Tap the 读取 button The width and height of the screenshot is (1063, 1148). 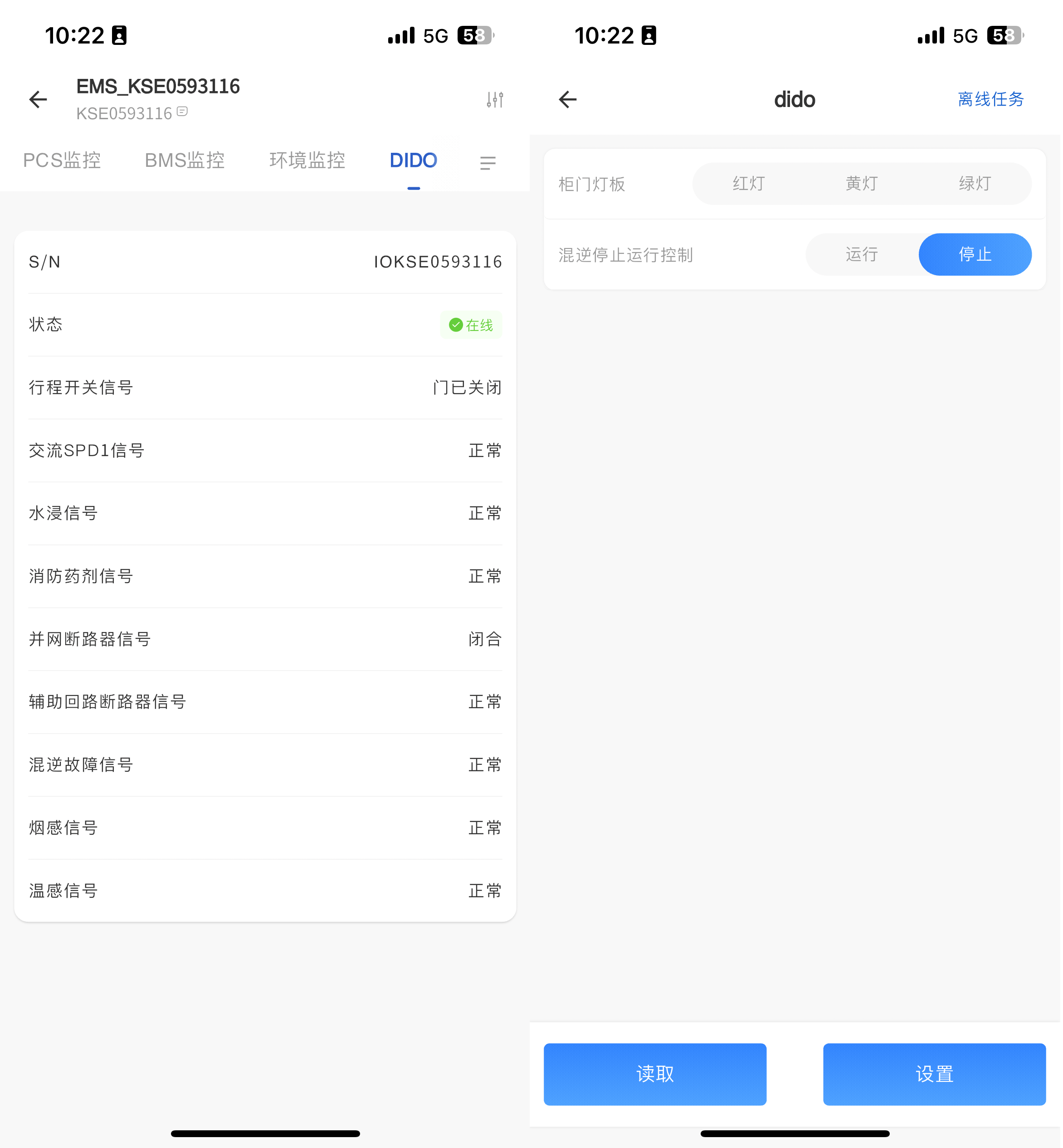point(654,1074)
